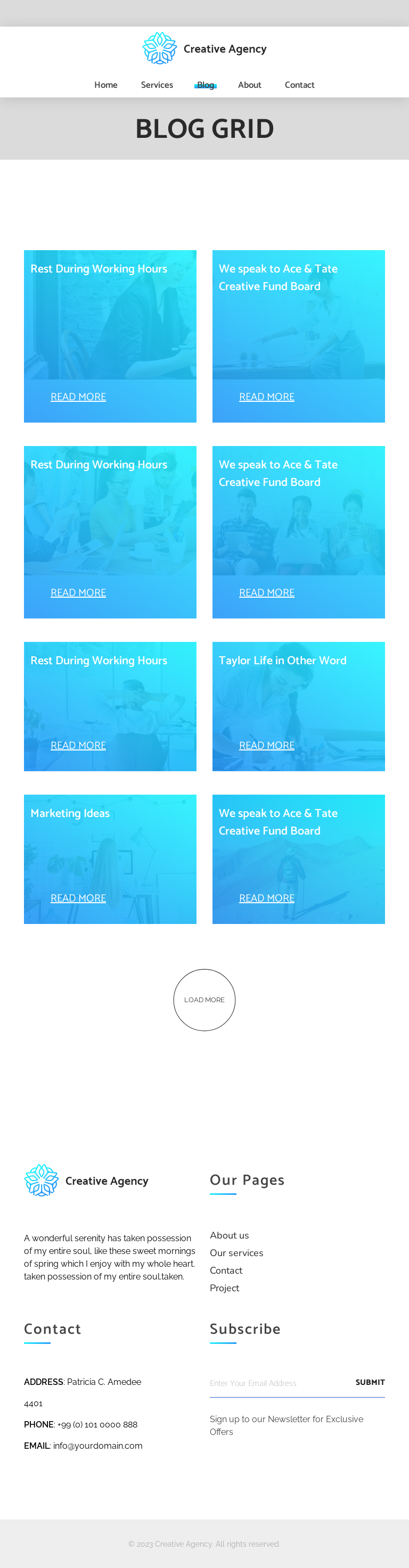
Task: Focus the Enter Your Email Address field
Action: [x=277, y=1383]
